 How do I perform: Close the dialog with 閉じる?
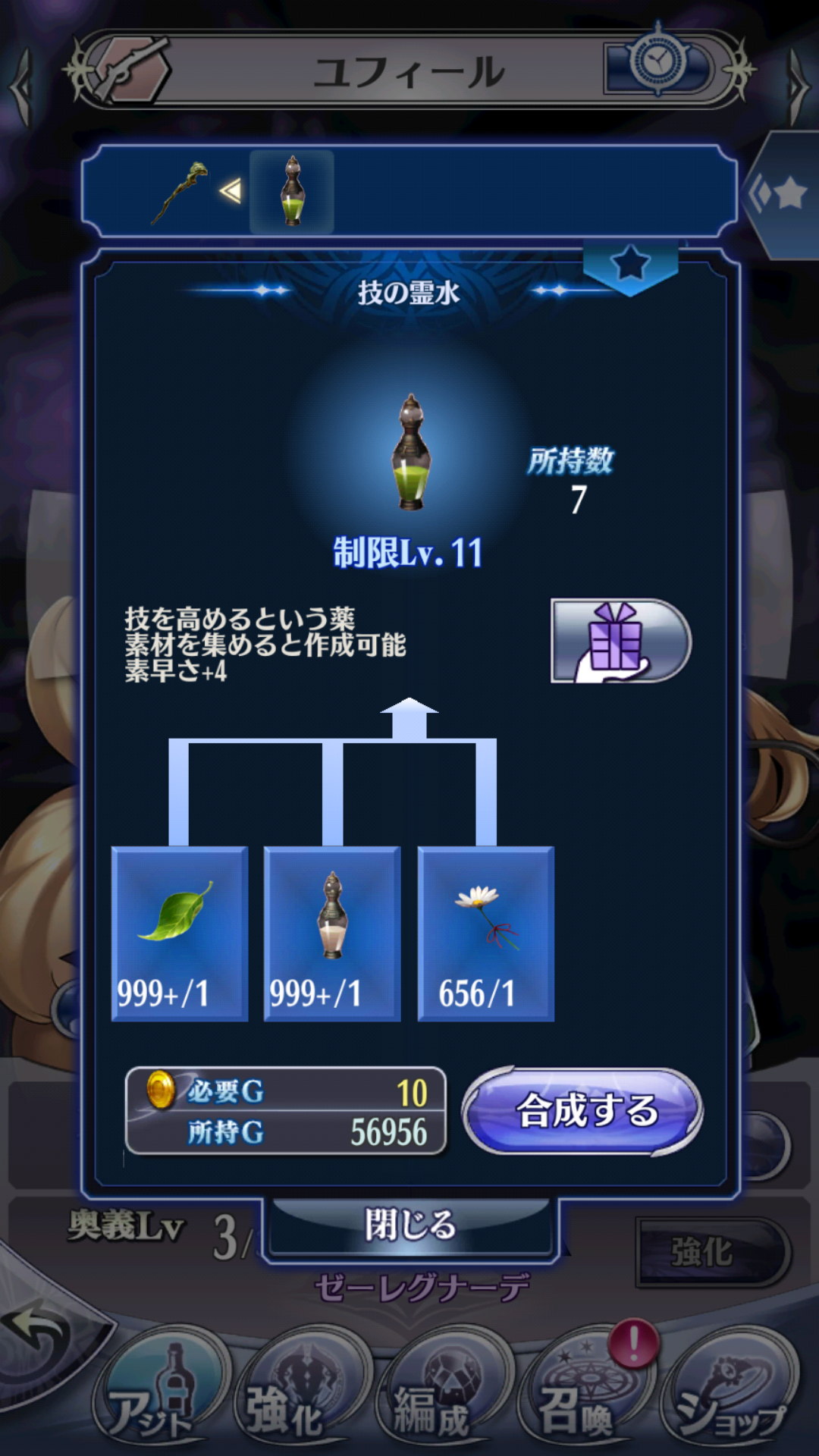(410, 1225)
